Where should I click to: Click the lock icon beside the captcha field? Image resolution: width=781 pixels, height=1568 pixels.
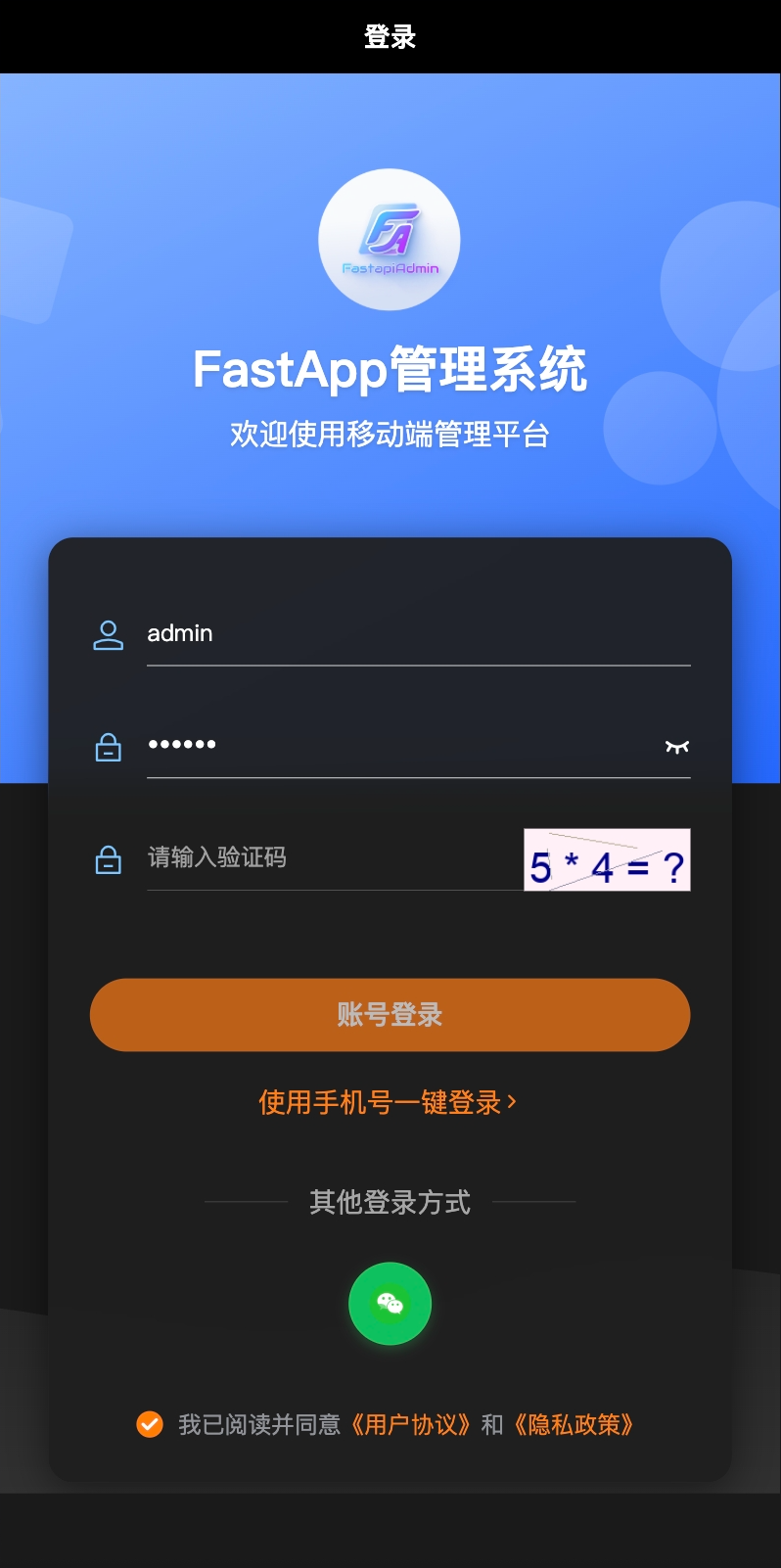click(109, 859)
